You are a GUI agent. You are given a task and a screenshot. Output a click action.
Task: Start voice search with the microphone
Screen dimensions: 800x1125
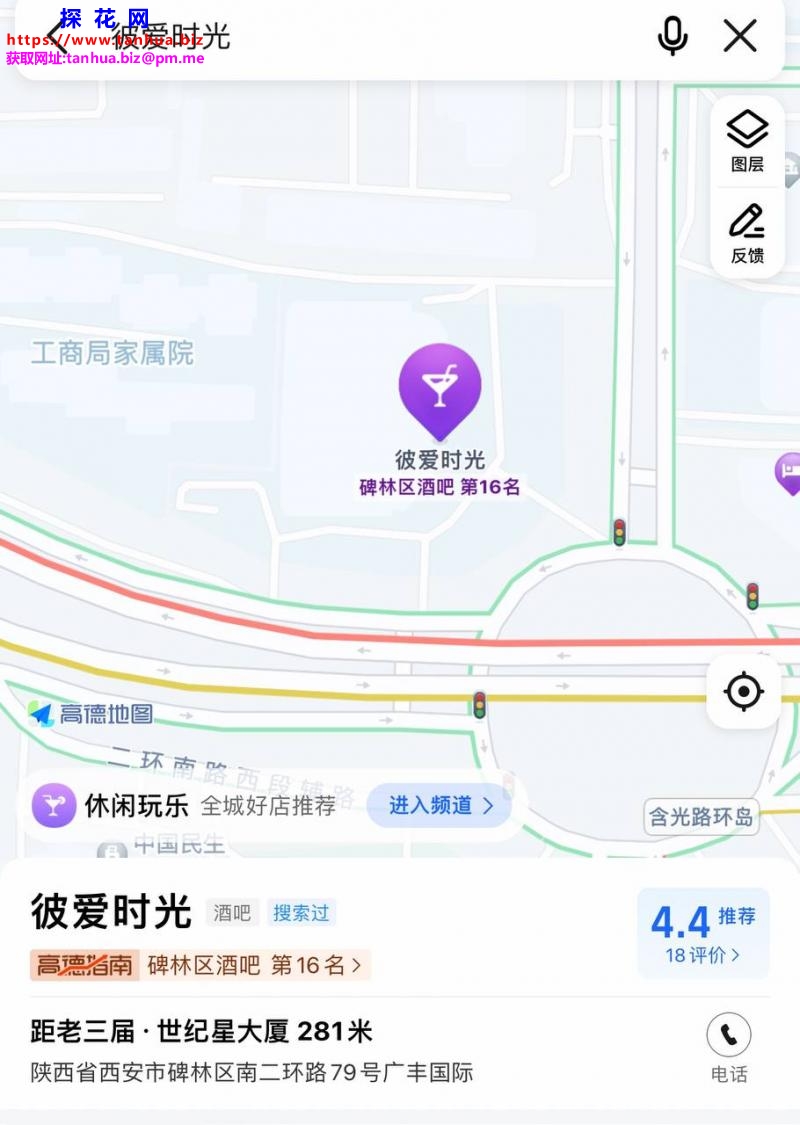tap(672, 37)
